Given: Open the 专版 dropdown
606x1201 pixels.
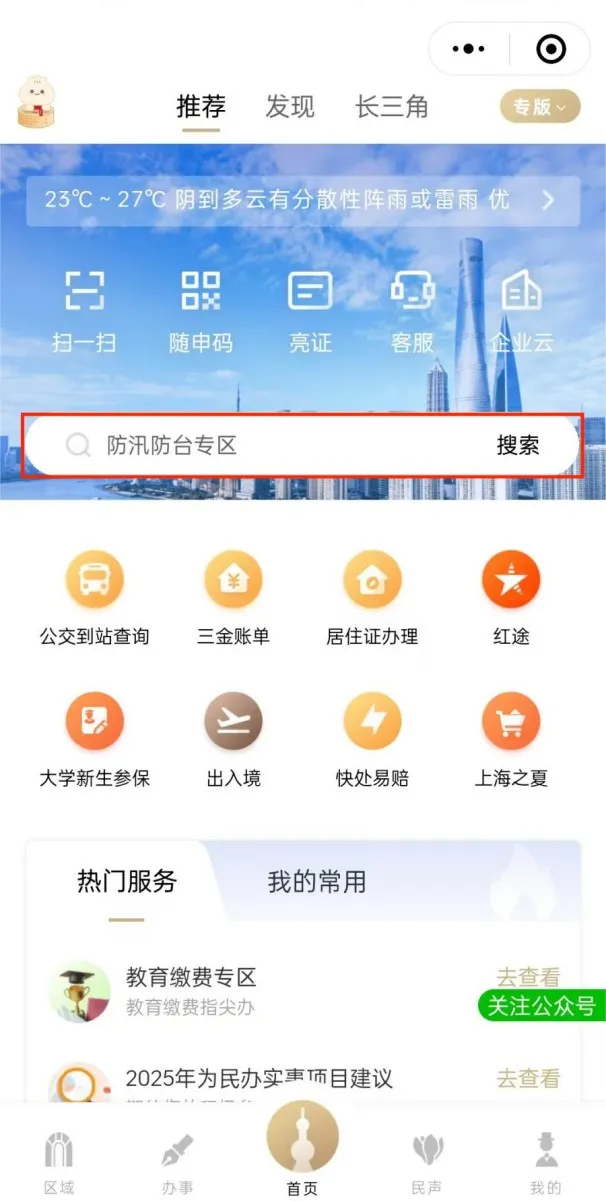Looking at the screenshot, I should click(x=540, y=106).
